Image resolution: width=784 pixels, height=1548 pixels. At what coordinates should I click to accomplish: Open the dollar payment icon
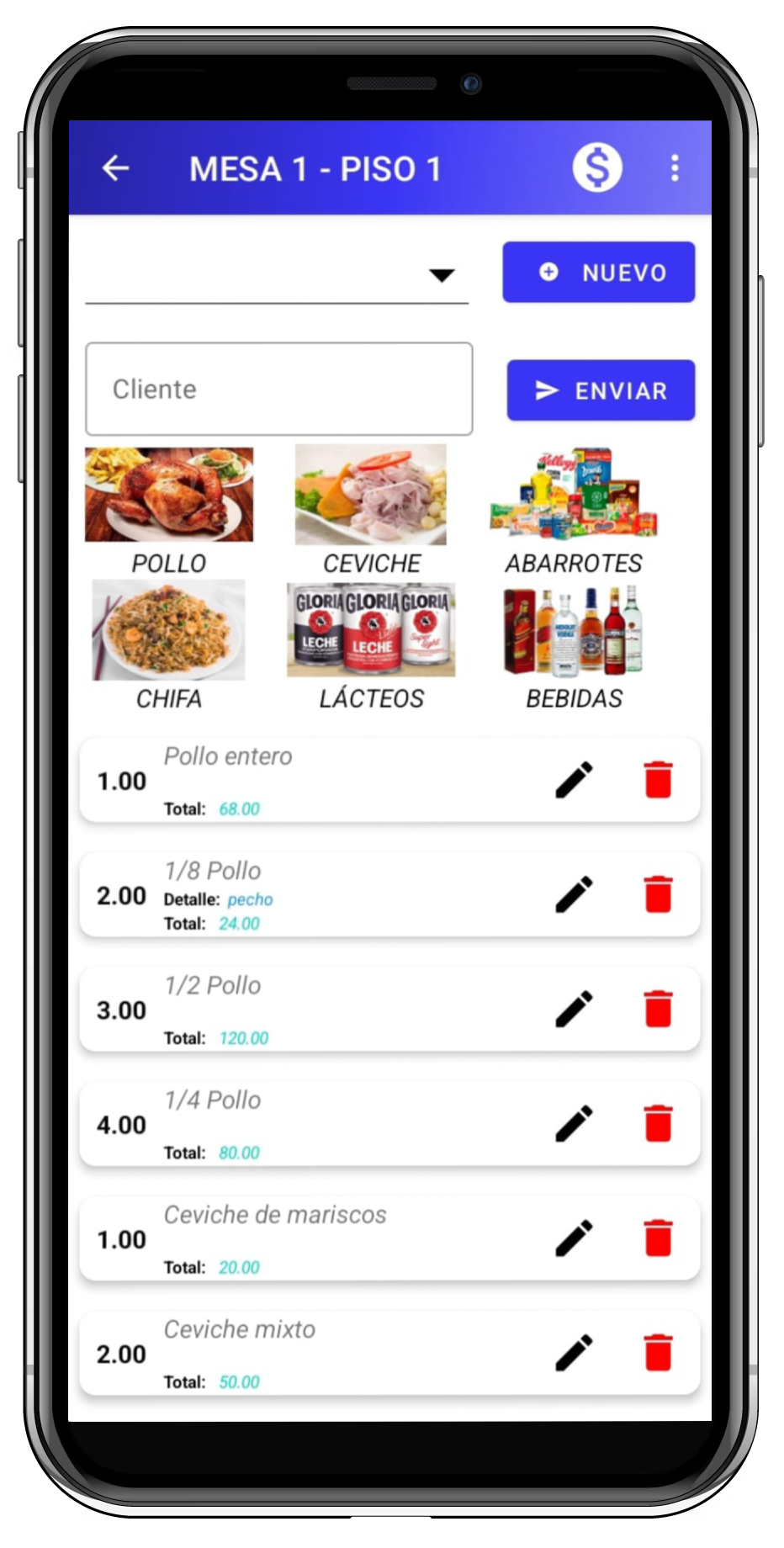click(597, 167)
